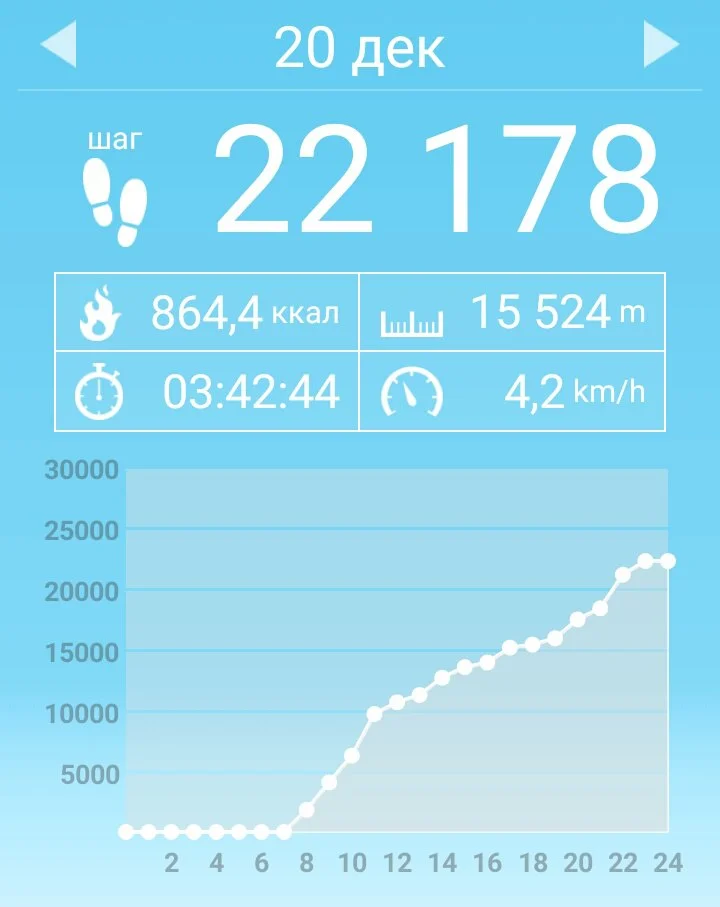Go to the next day after 20 дек
Image resolution: width=720 pixels, height=907 pixels.
click(661, 45)
